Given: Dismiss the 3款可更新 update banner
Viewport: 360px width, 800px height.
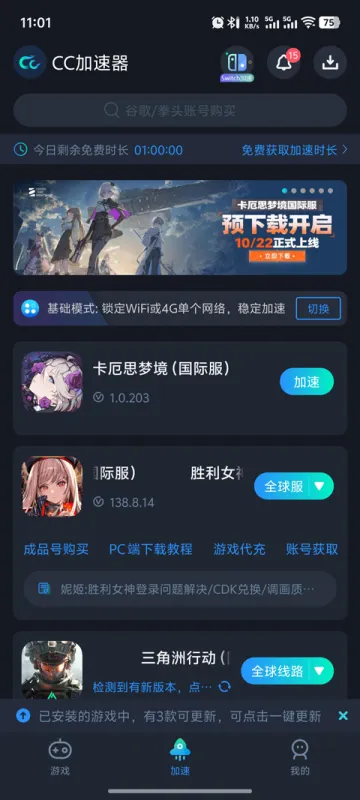Looking at the screenshot, I should coord(343,716).
